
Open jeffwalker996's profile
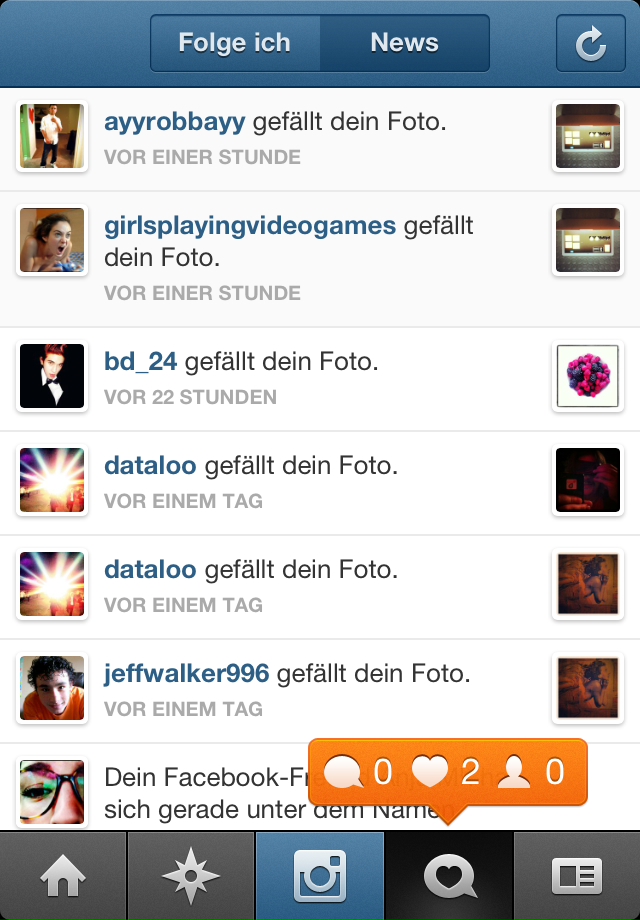tap(186, 673)
